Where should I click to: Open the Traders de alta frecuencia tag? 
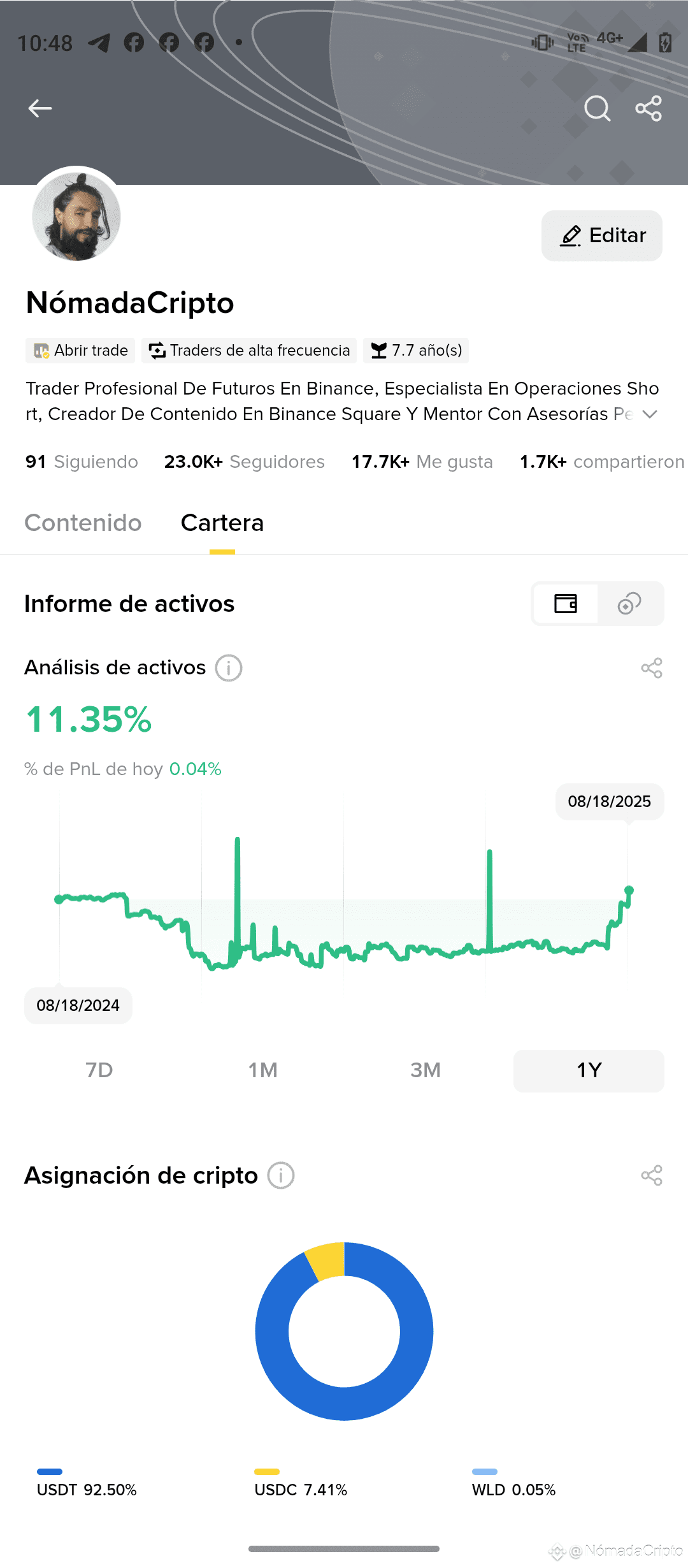tap(249, 351)
